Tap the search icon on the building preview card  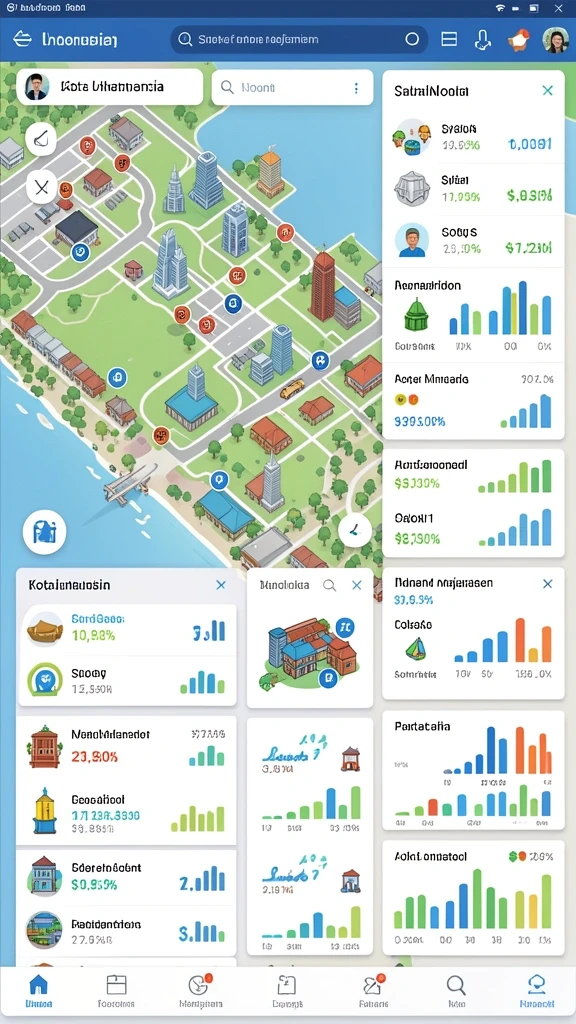coord(330,585)
